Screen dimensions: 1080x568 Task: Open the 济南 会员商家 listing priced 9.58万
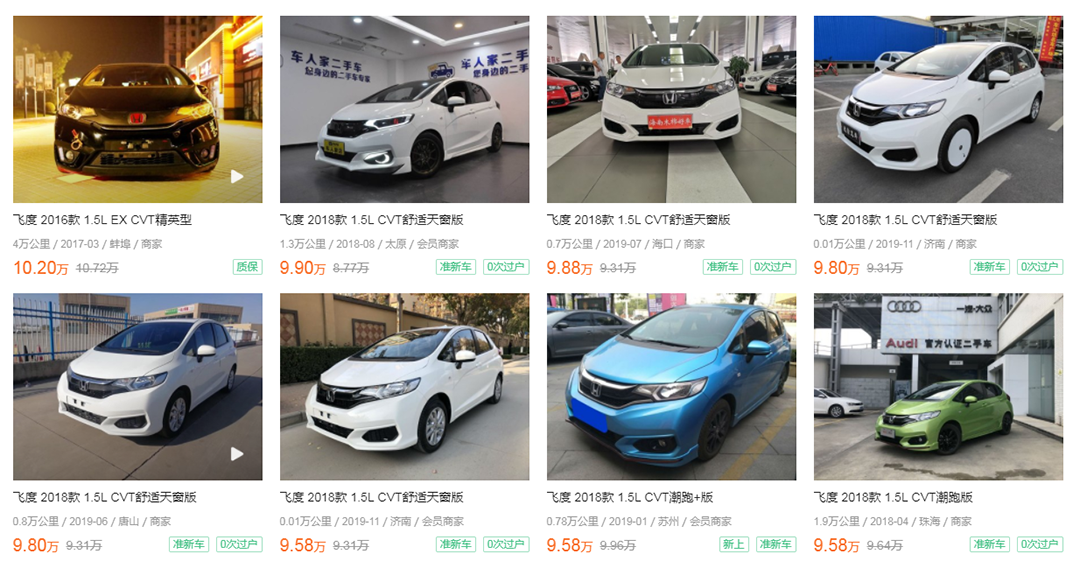[404, 387]
